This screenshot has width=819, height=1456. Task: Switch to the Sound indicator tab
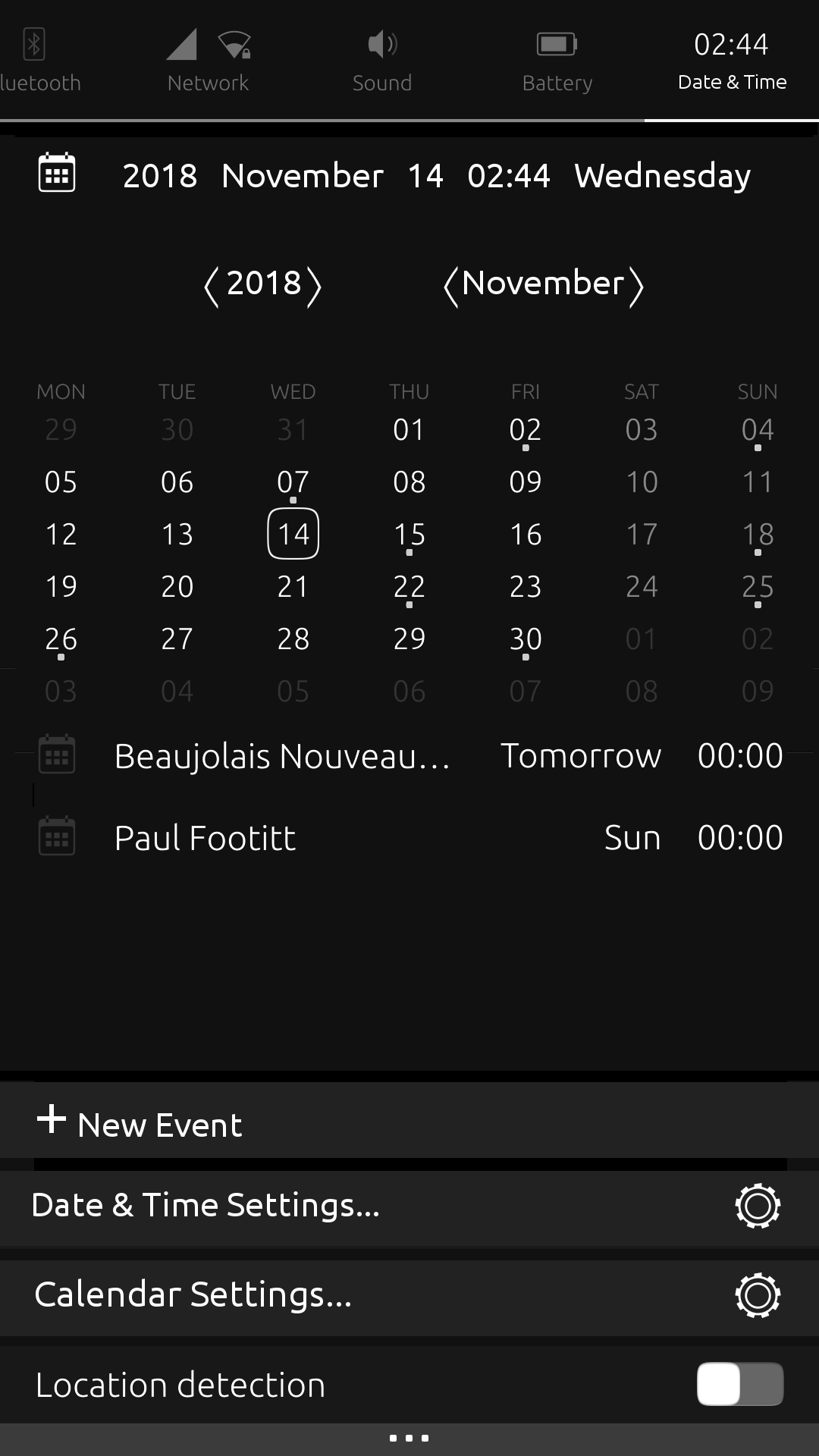(382, 61)
